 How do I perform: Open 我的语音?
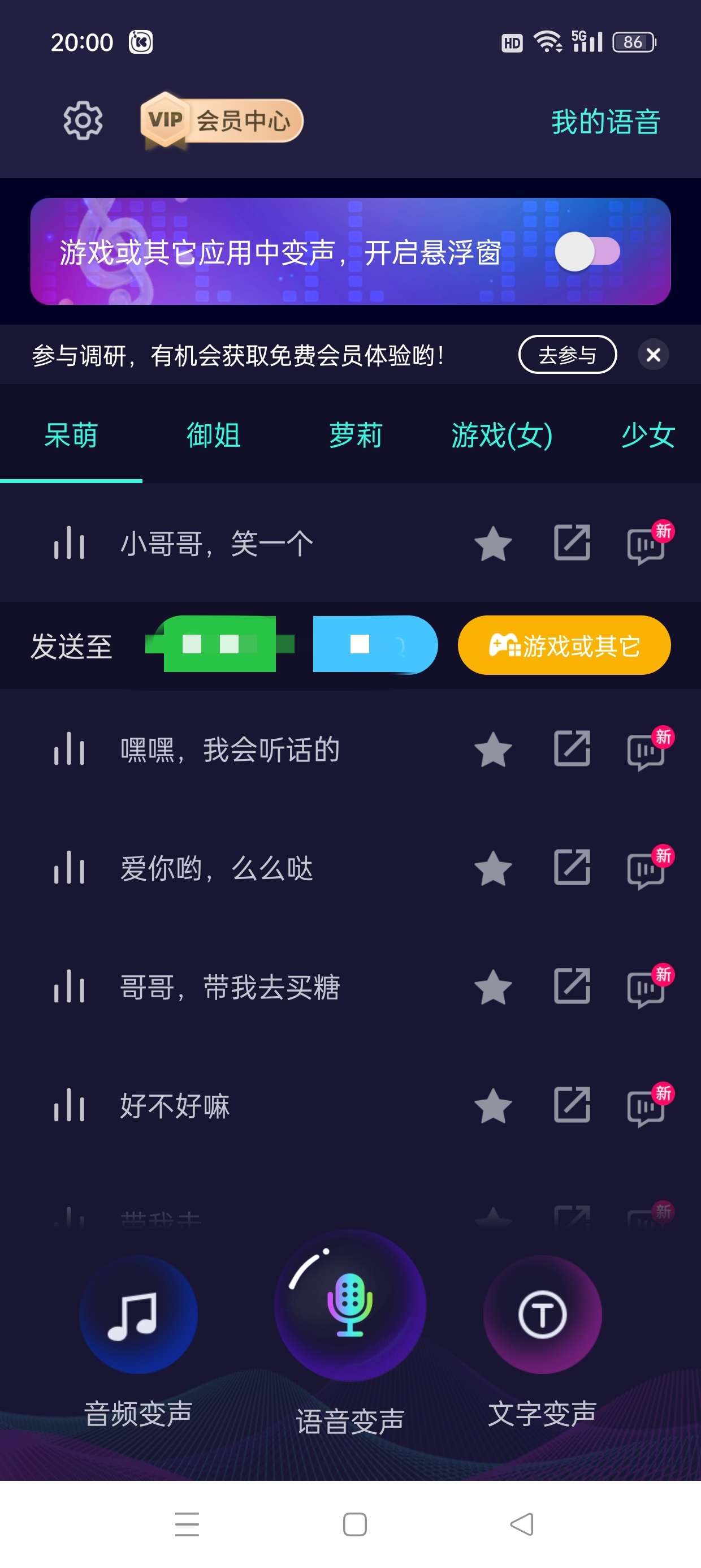(x=605, y=122)
